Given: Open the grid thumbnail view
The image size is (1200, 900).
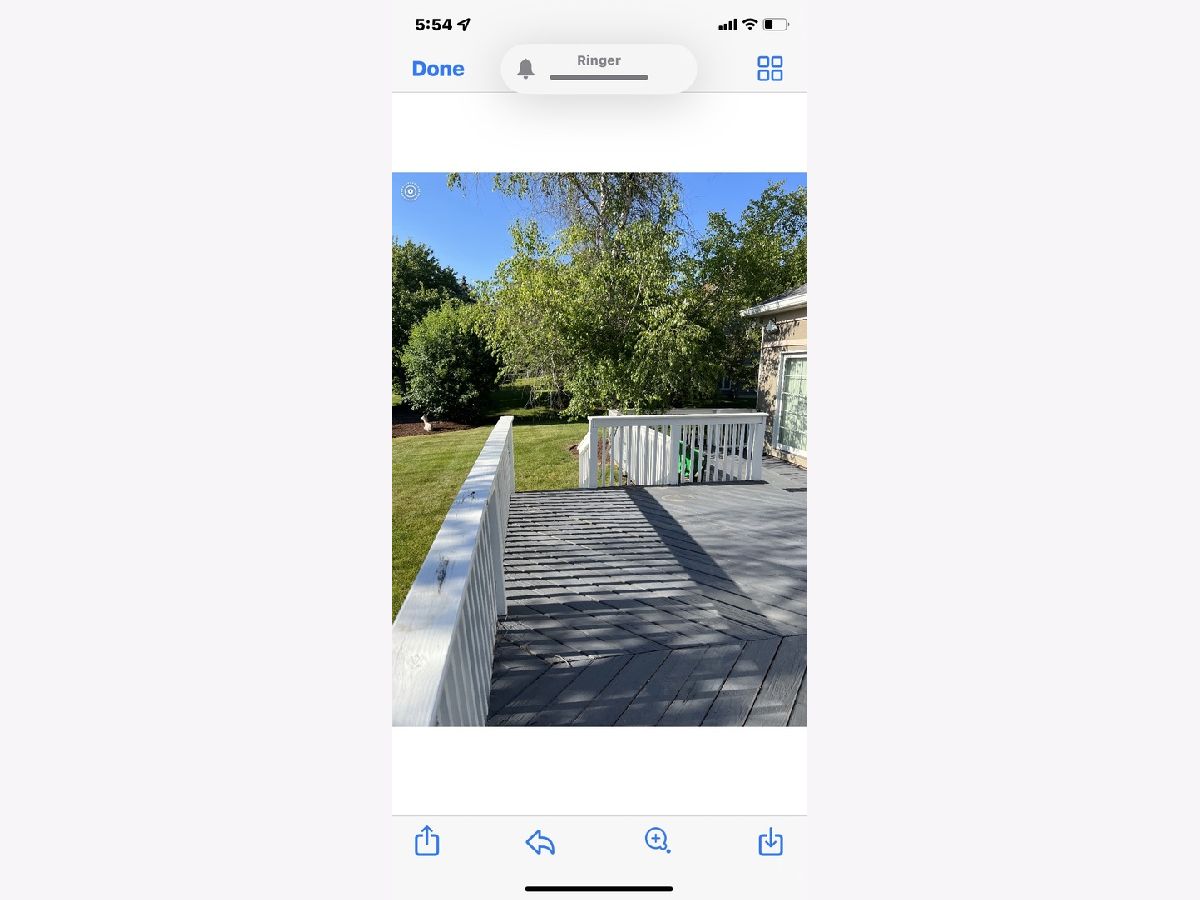Looking at the screenshot, I should pyautogui.click(x=769, y=68).
